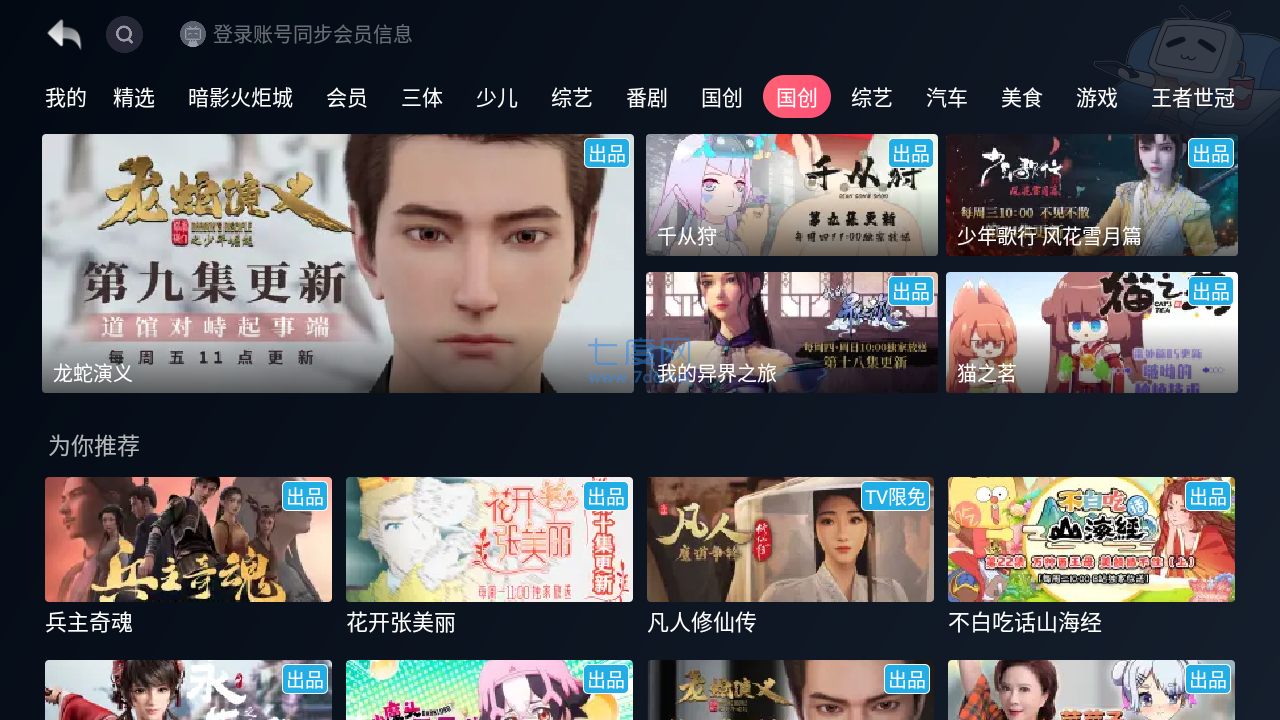Switch to the 游戏 tab
The image size is (1280, 720).
pyautogui.click(x=1097, y=98)
